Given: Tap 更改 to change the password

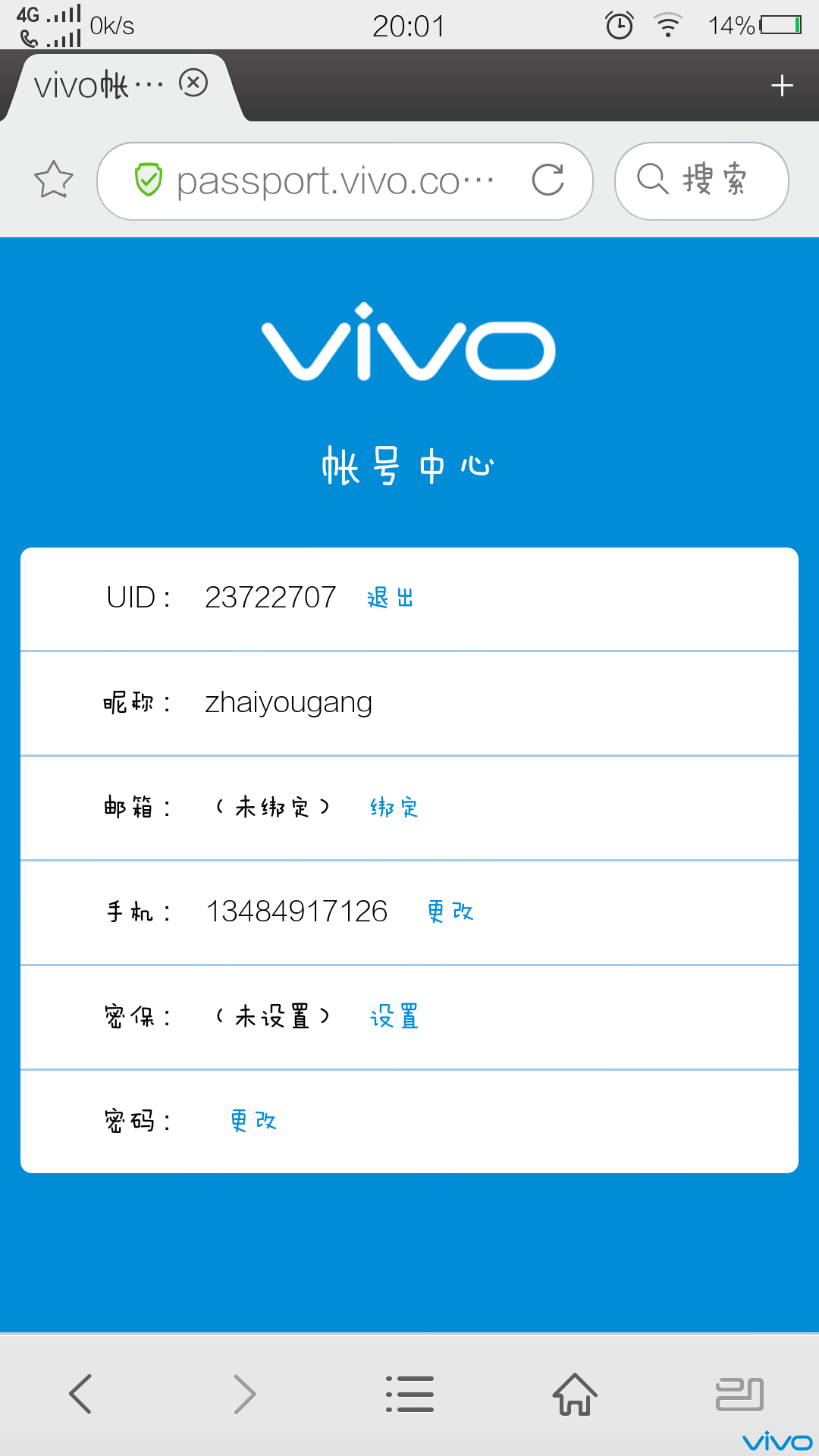Looking at the screenshot, I should (x=251, y=1120).
